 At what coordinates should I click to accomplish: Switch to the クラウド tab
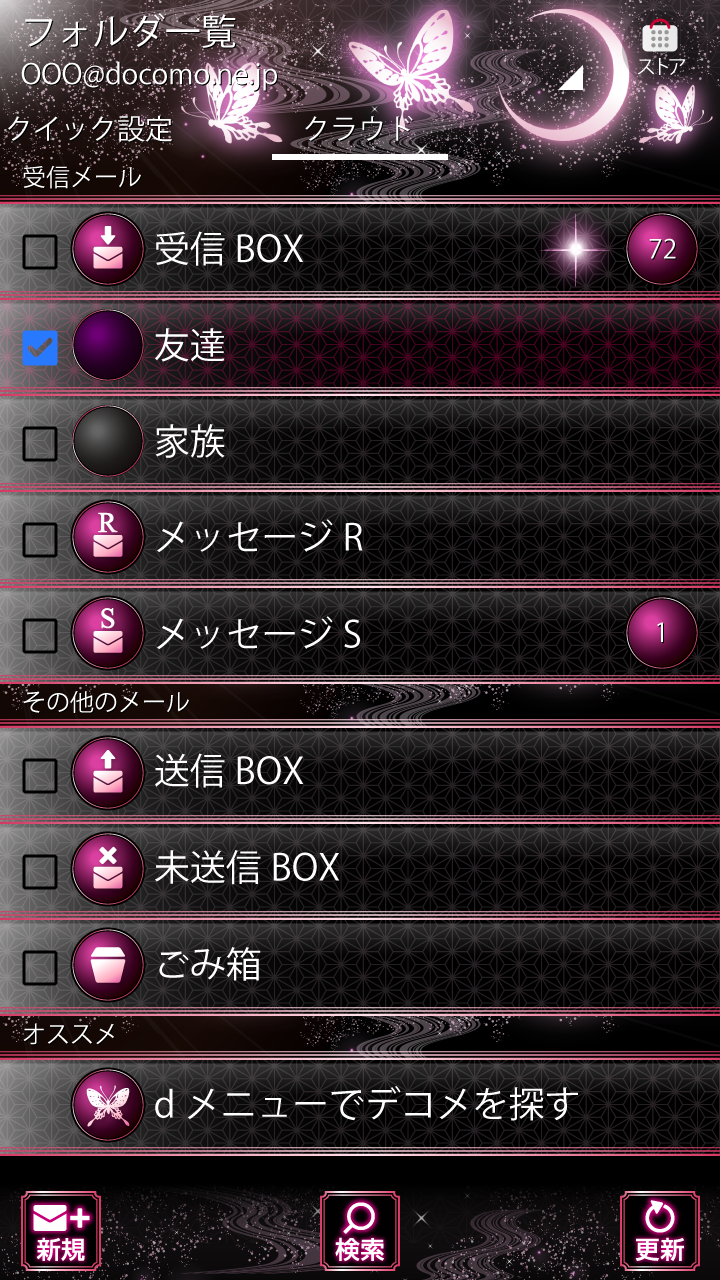coord(358,128)
